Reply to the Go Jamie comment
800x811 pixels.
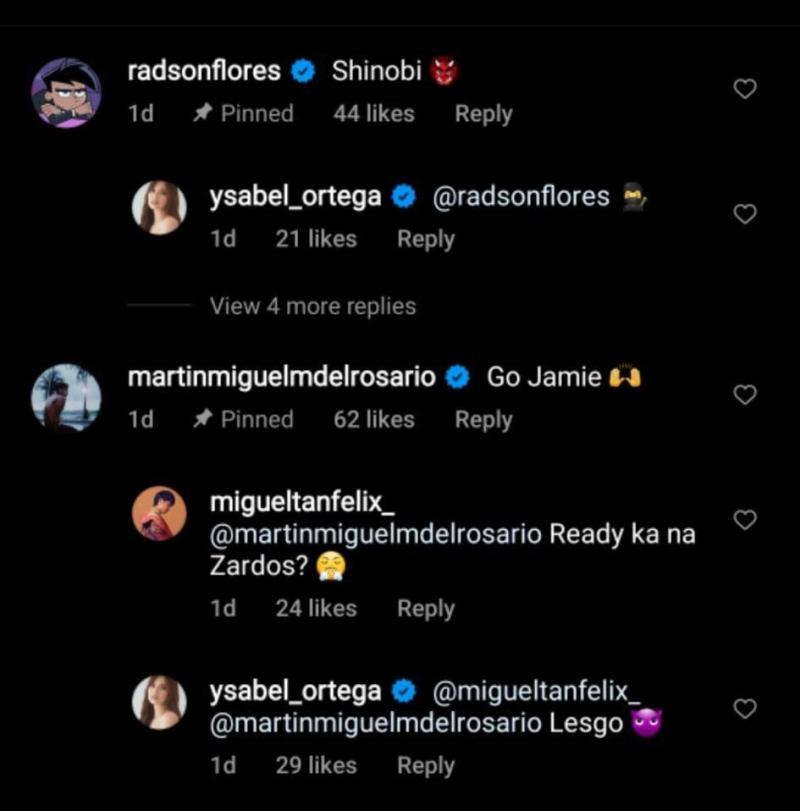[483, 420]
